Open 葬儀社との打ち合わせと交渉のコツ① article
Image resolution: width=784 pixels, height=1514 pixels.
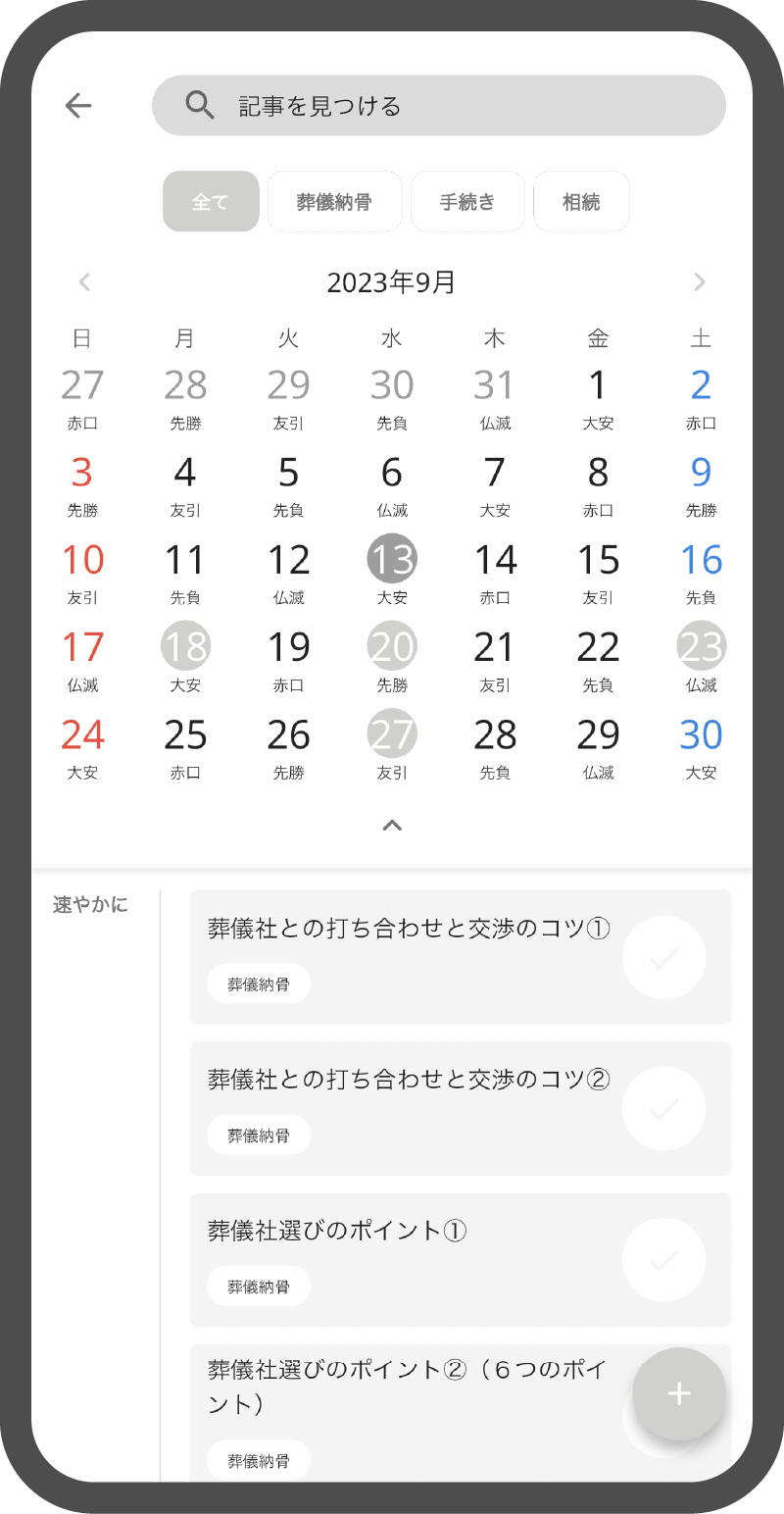tap(410, 929)
